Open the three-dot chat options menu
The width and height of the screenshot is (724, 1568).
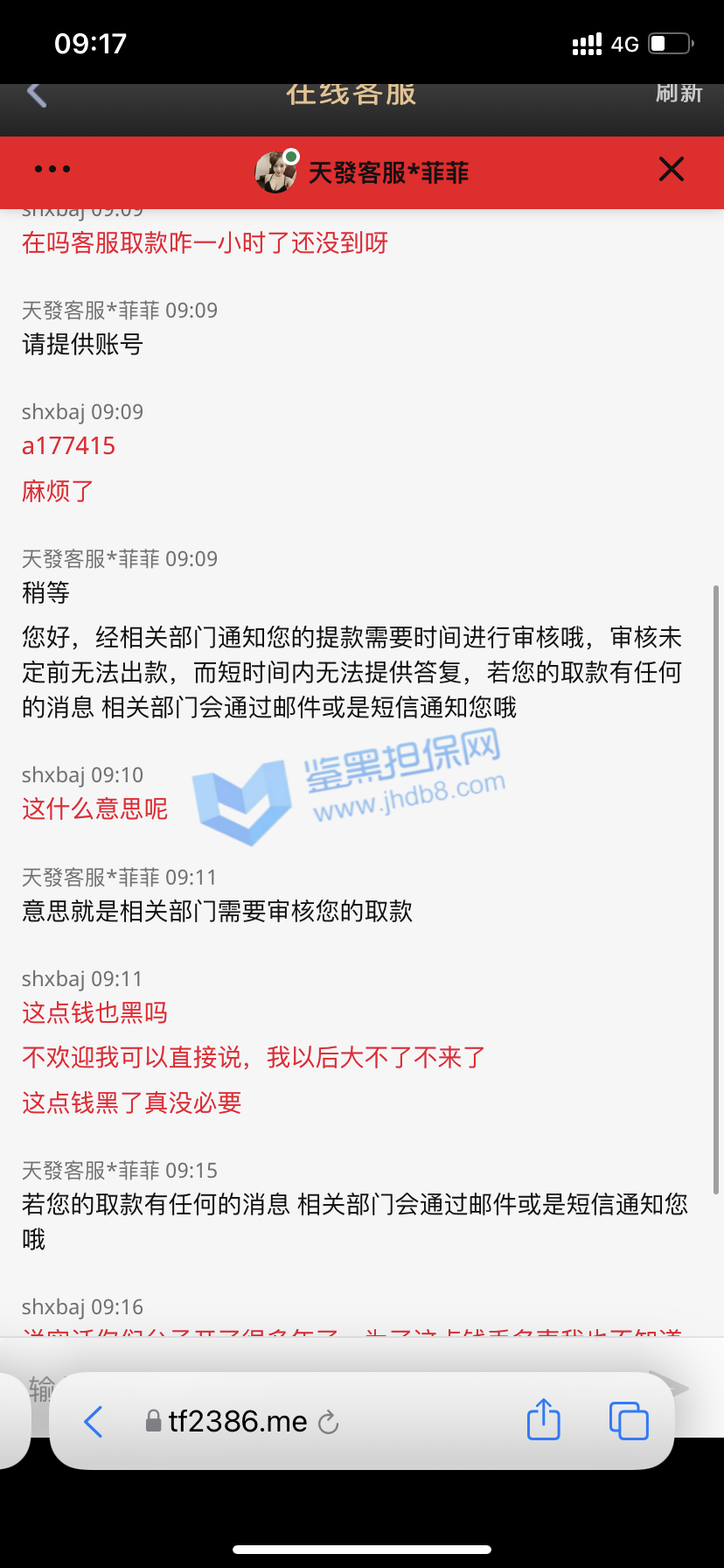tap(52, 169)
